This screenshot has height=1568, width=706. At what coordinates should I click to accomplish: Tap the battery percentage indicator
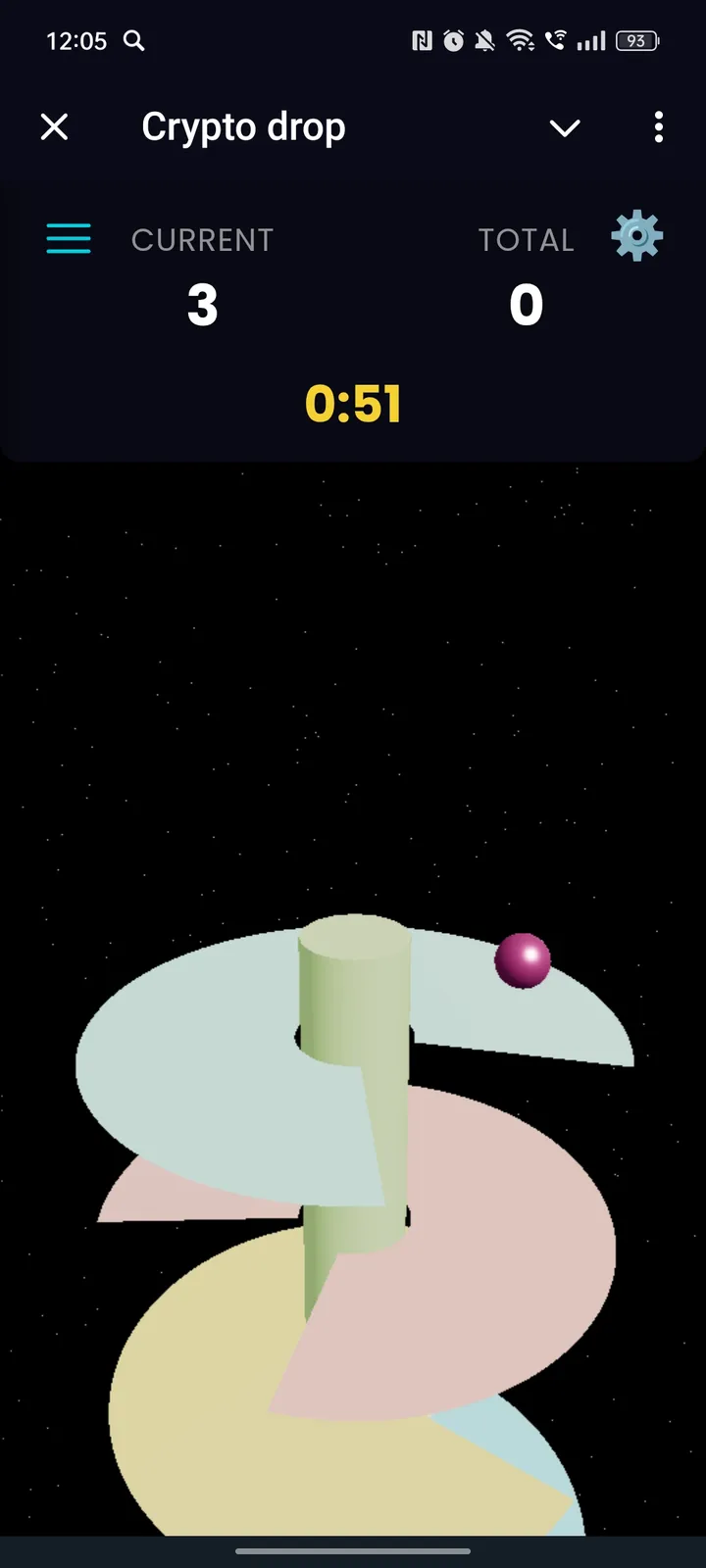point(635,41)
